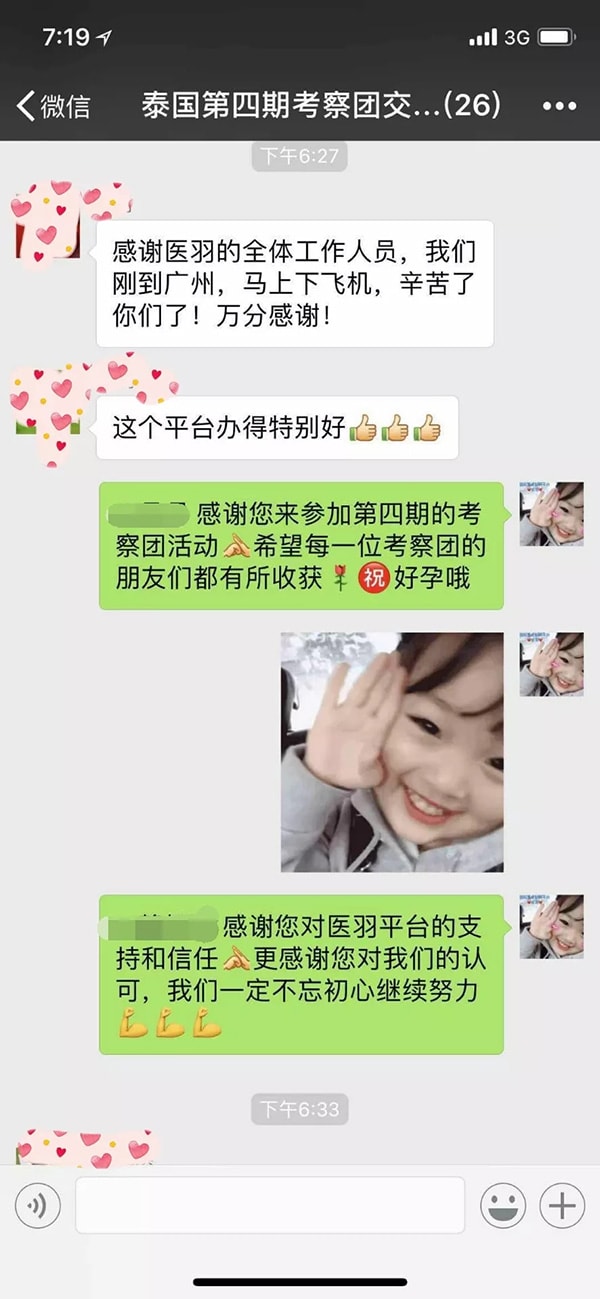Screen dimensions: 600x1299
Task: Open the emoji sticker panel
Action: [x=503, y=1206]
